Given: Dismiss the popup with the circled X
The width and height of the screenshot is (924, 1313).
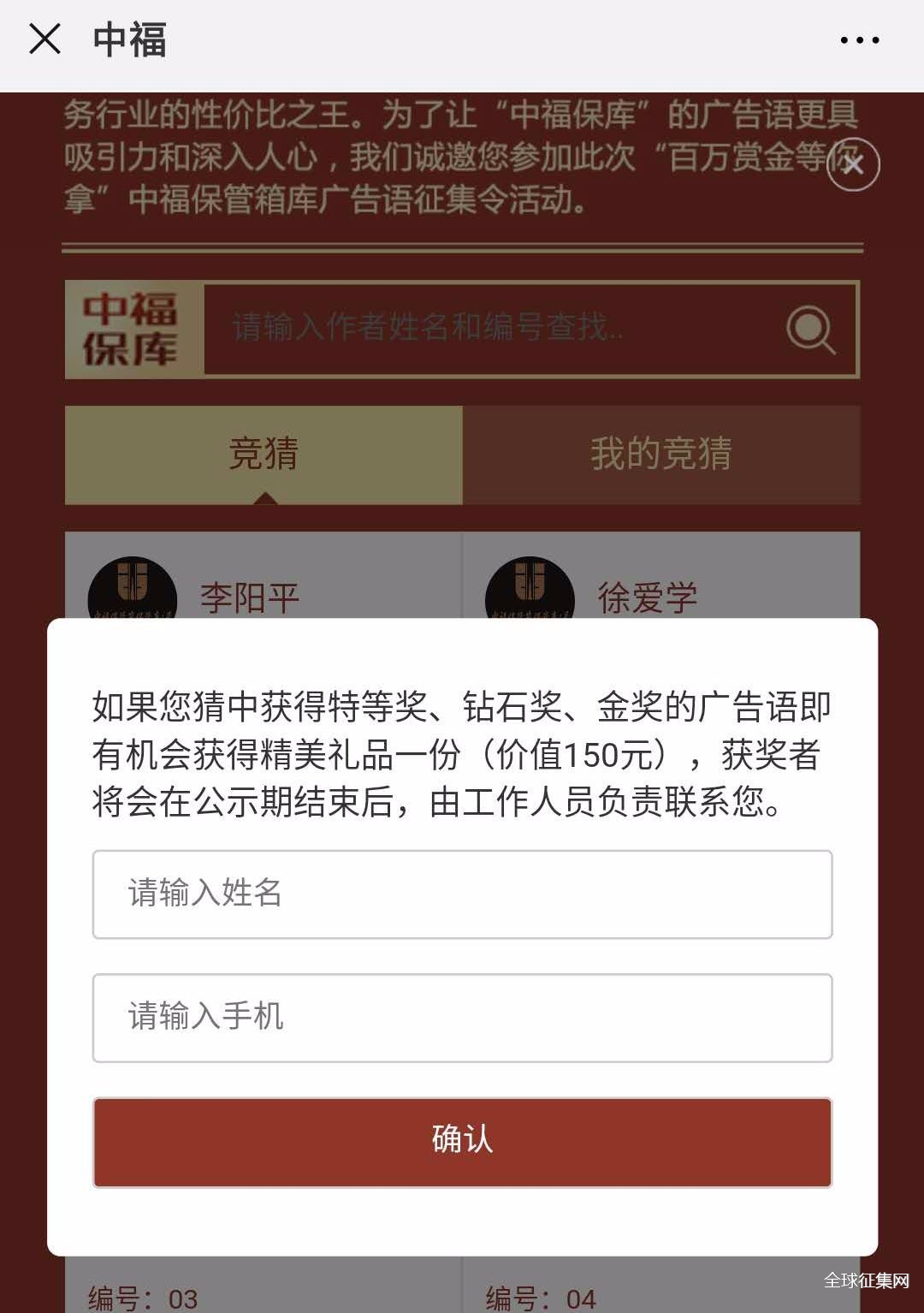Looking at the screenshot, I should (853, 164).
